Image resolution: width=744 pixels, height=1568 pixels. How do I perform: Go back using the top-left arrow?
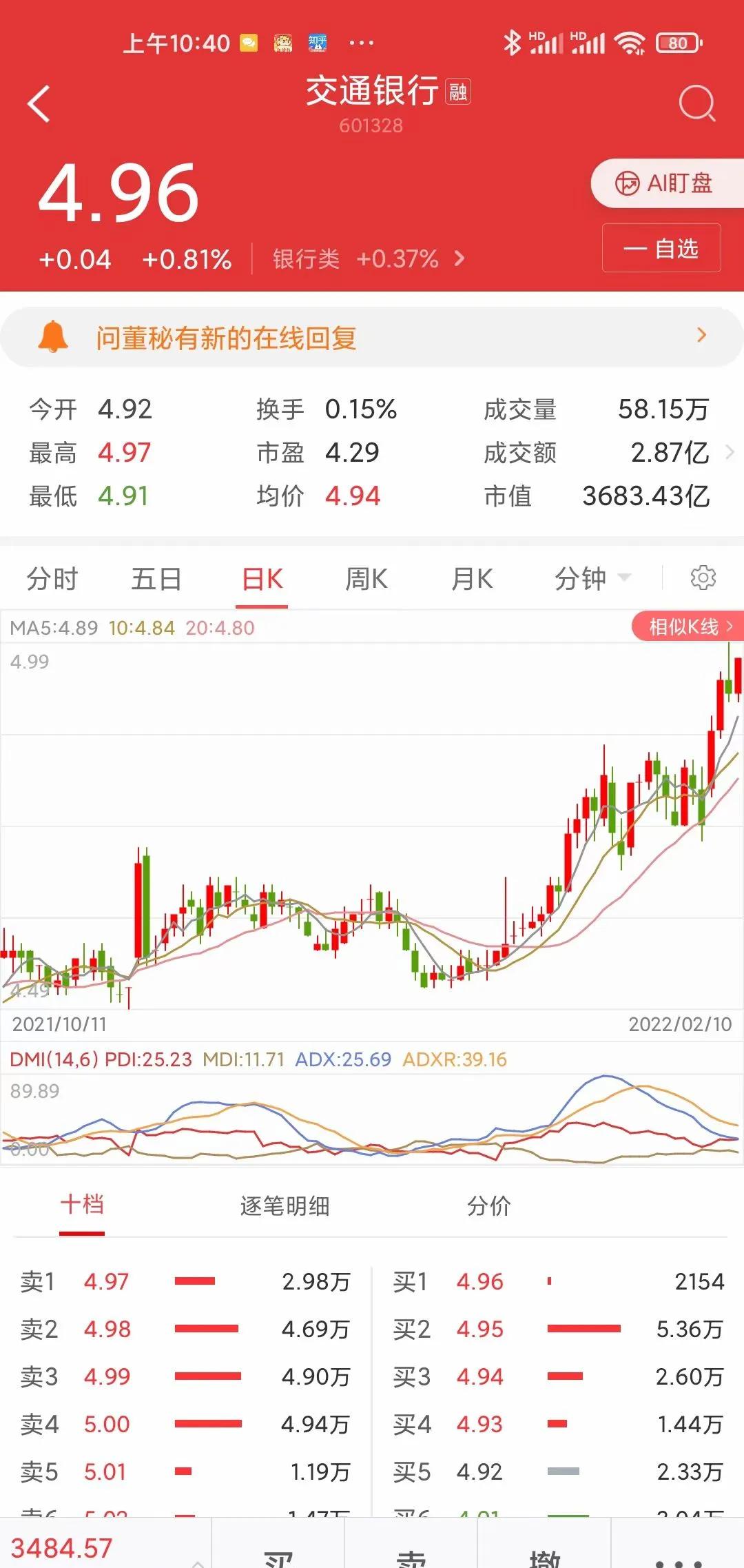pyautogui.click(x=39, y=104)
